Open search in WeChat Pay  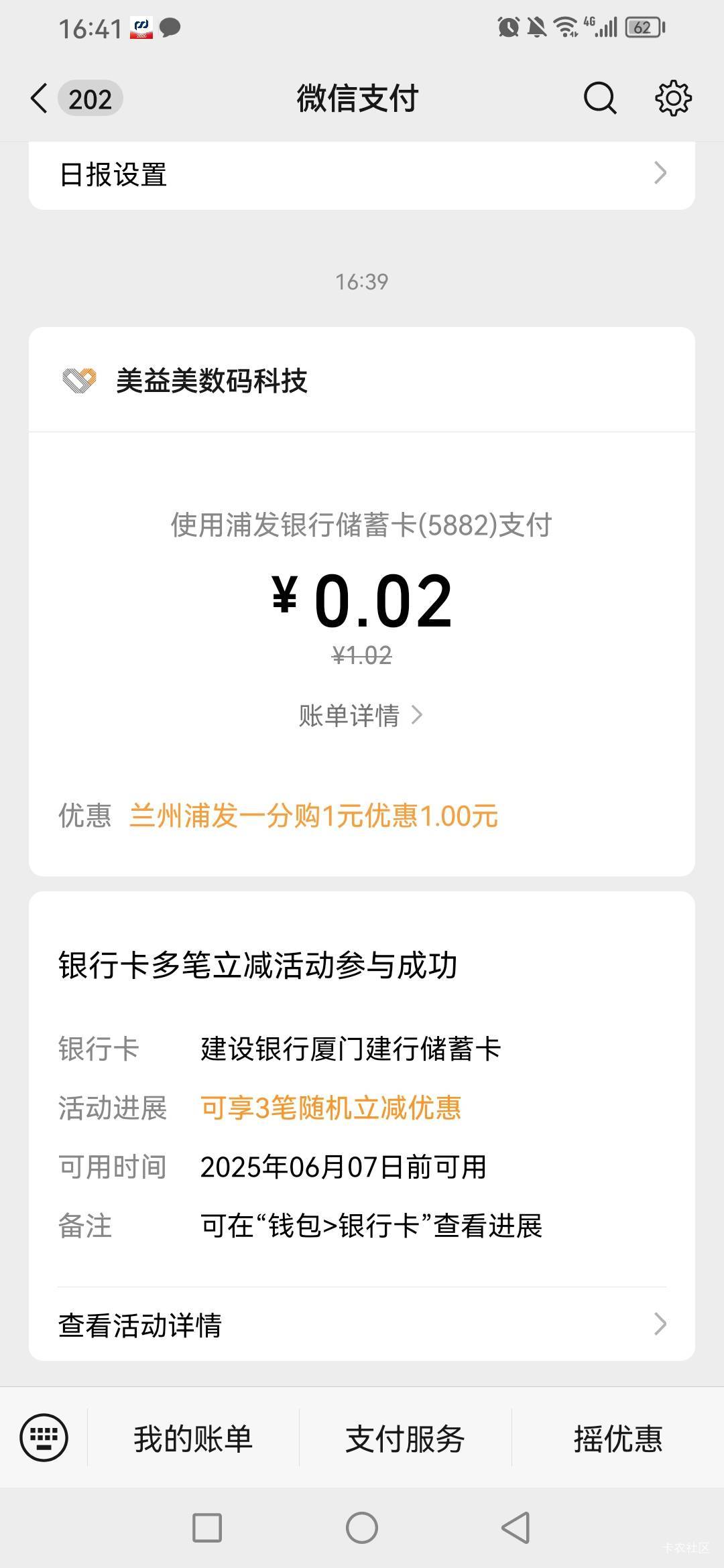600,99
